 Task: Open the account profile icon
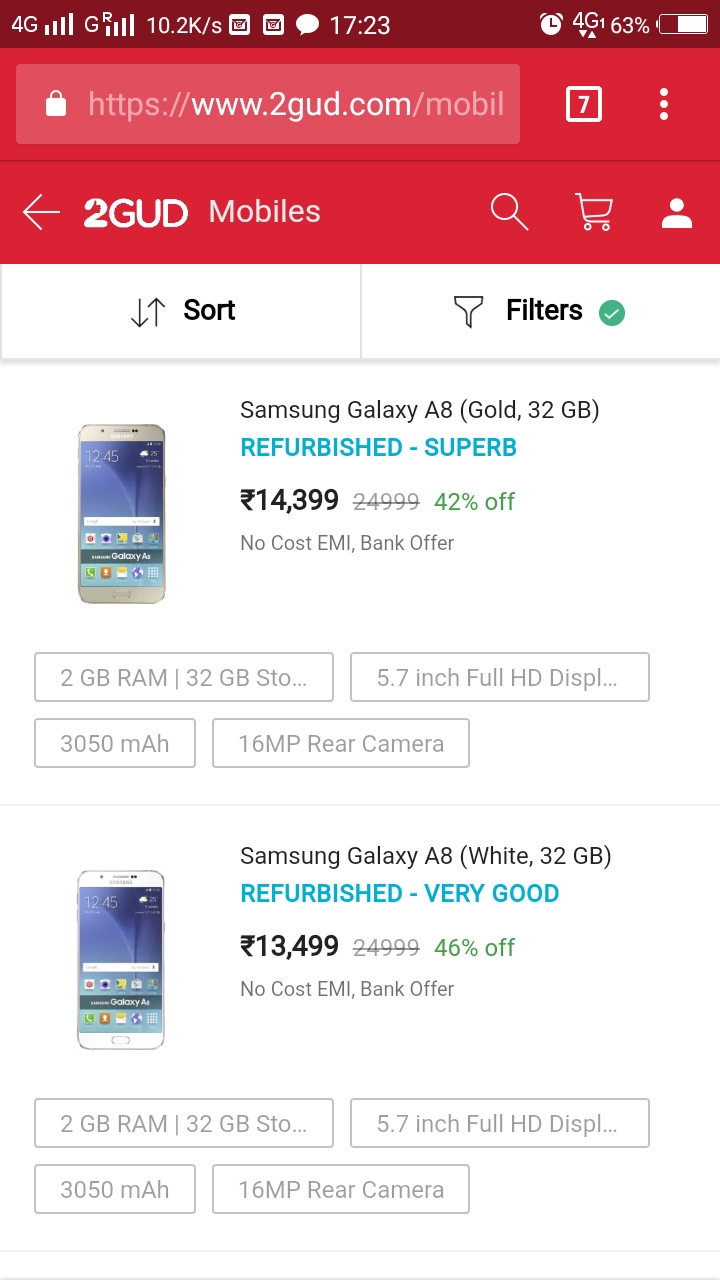[x=677, y=212]
